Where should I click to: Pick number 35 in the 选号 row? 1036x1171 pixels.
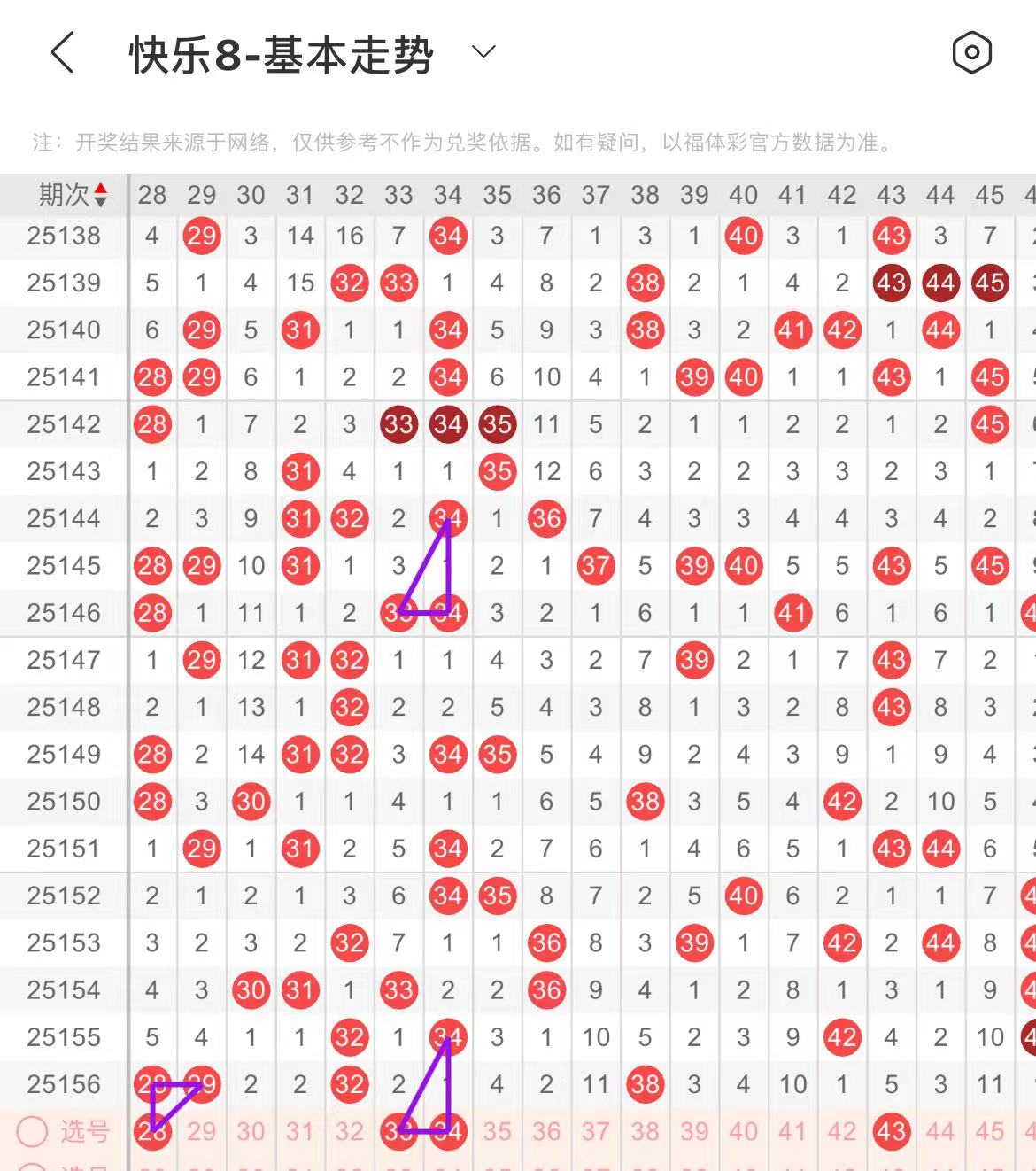[x=497, y=1131]
